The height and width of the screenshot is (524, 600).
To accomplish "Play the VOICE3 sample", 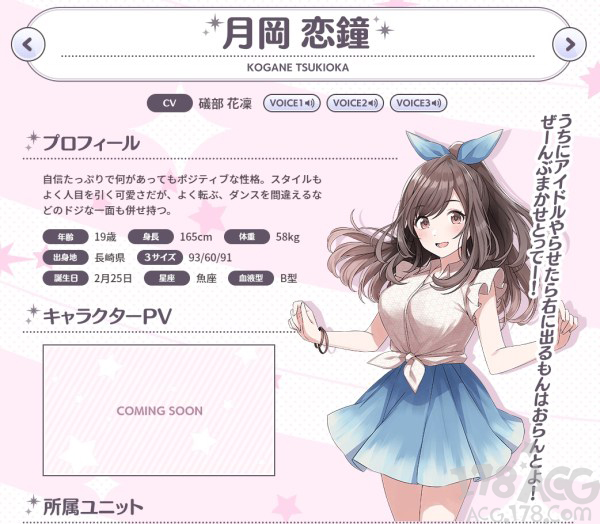I will tap(419, 103).
